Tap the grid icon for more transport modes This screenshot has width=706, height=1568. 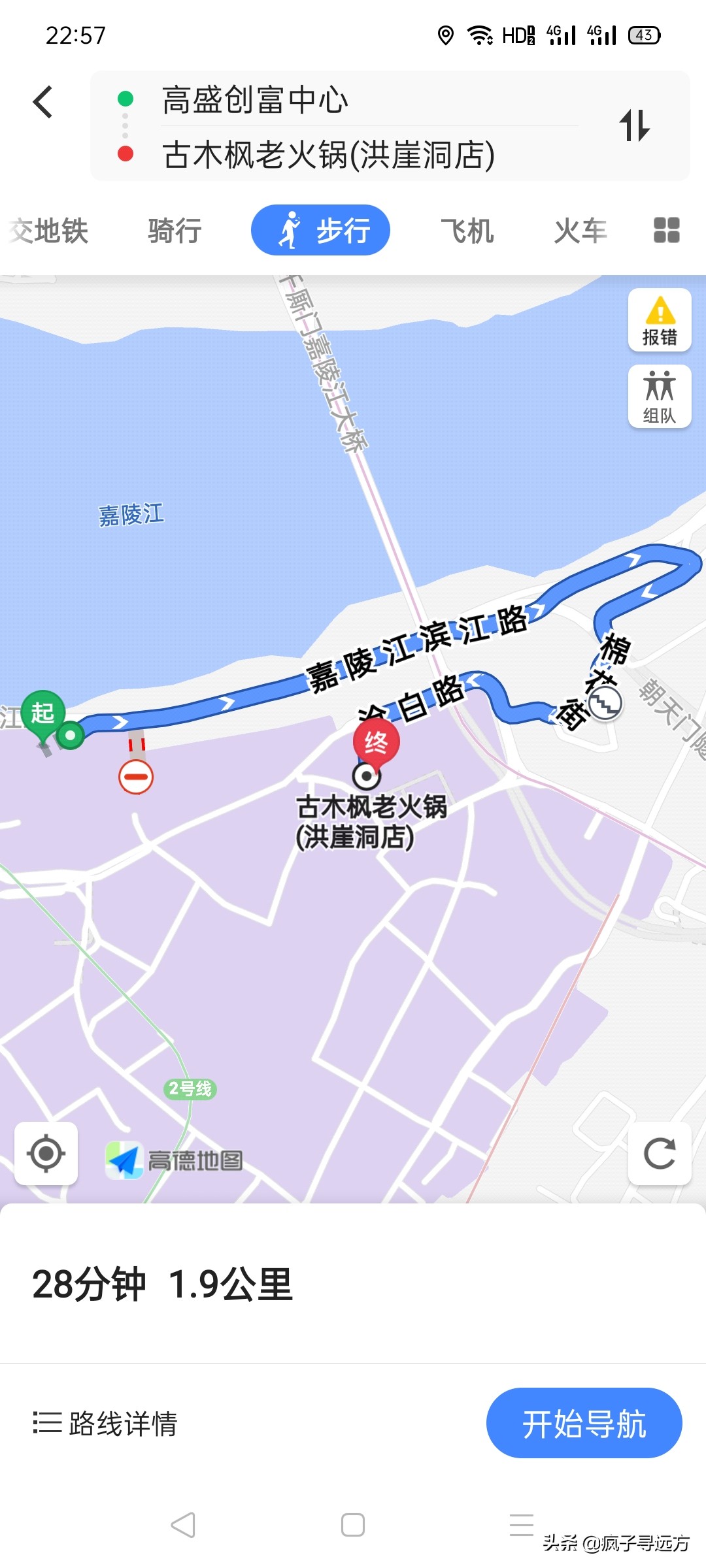[665, 230]
